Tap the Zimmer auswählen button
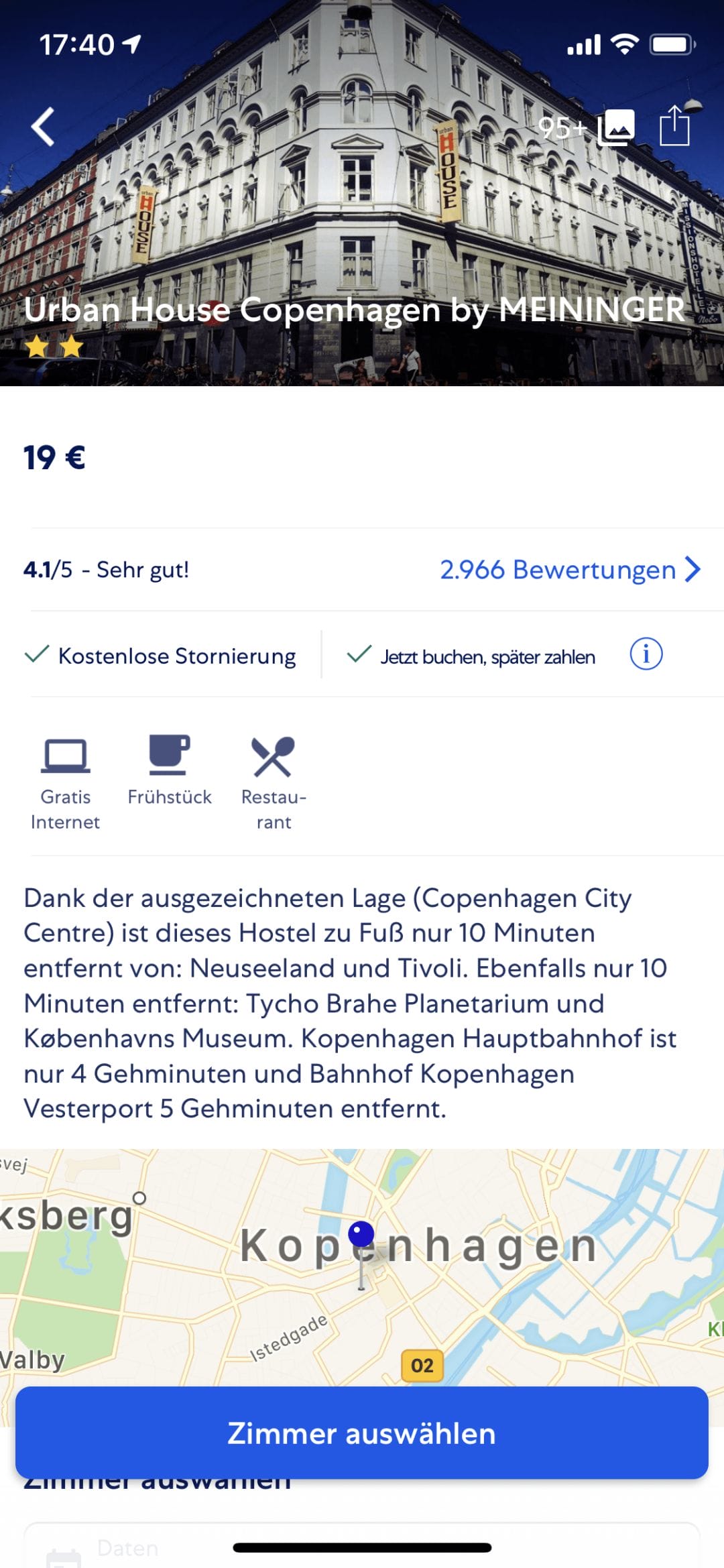This screenshot has height=1568, width=724. [x=362, y=1433]
